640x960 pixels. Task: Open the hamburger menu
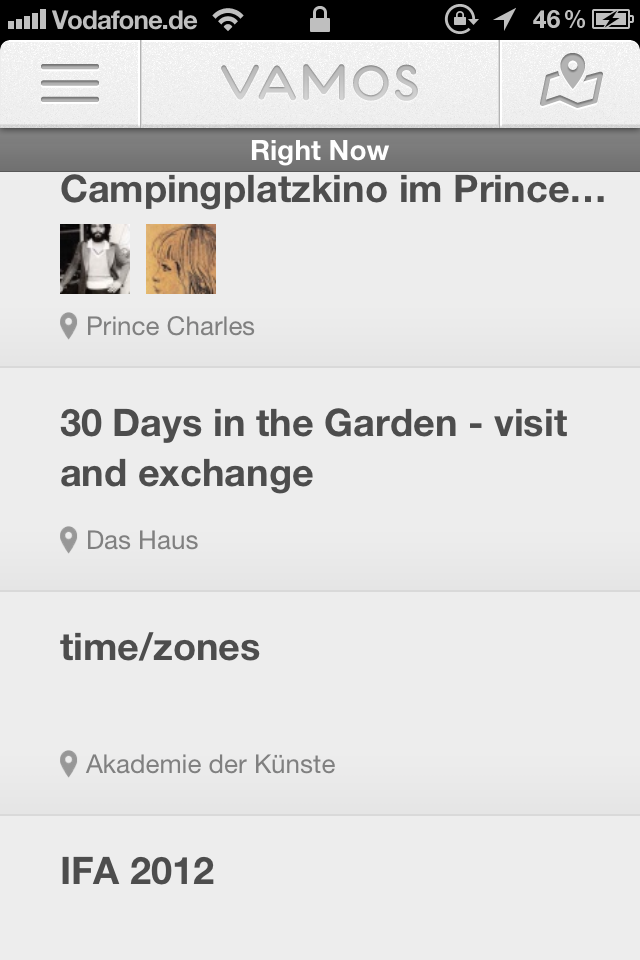click(70, 83)
